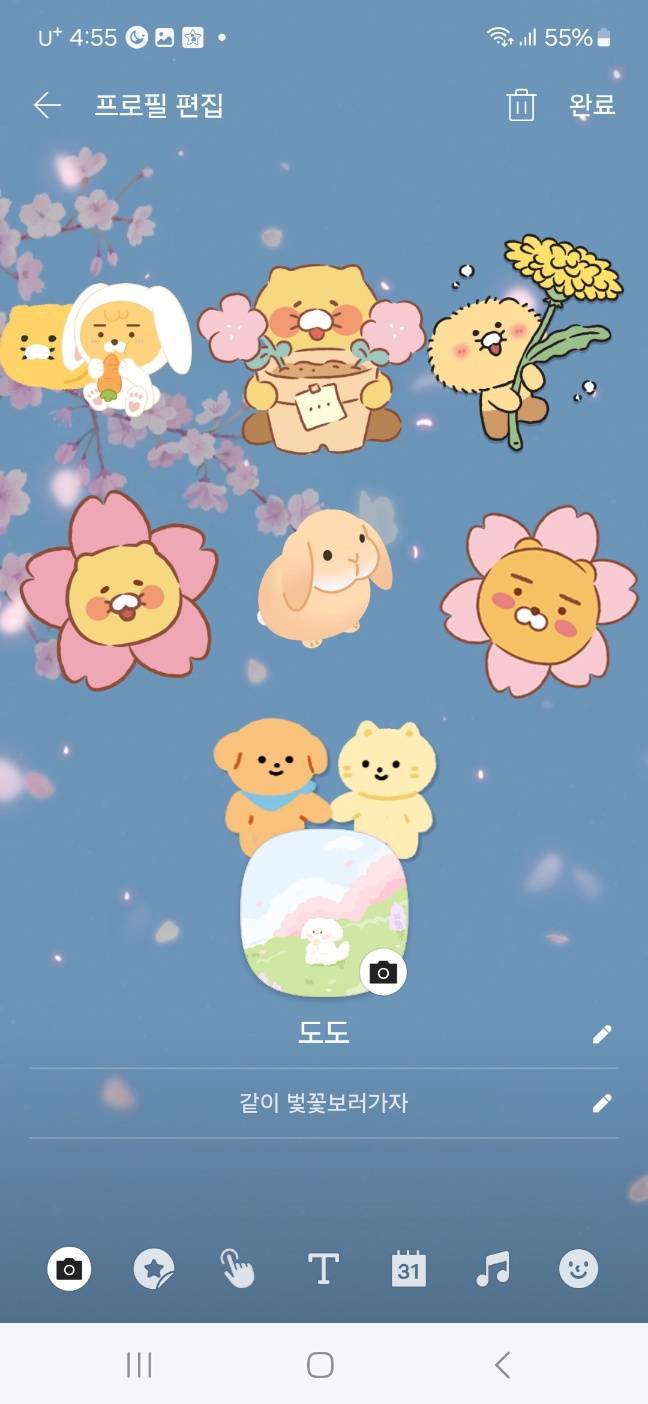Open the camera background option in toolbar
The width and height of the screenshot is (648, 1404).
[69, 1269]
